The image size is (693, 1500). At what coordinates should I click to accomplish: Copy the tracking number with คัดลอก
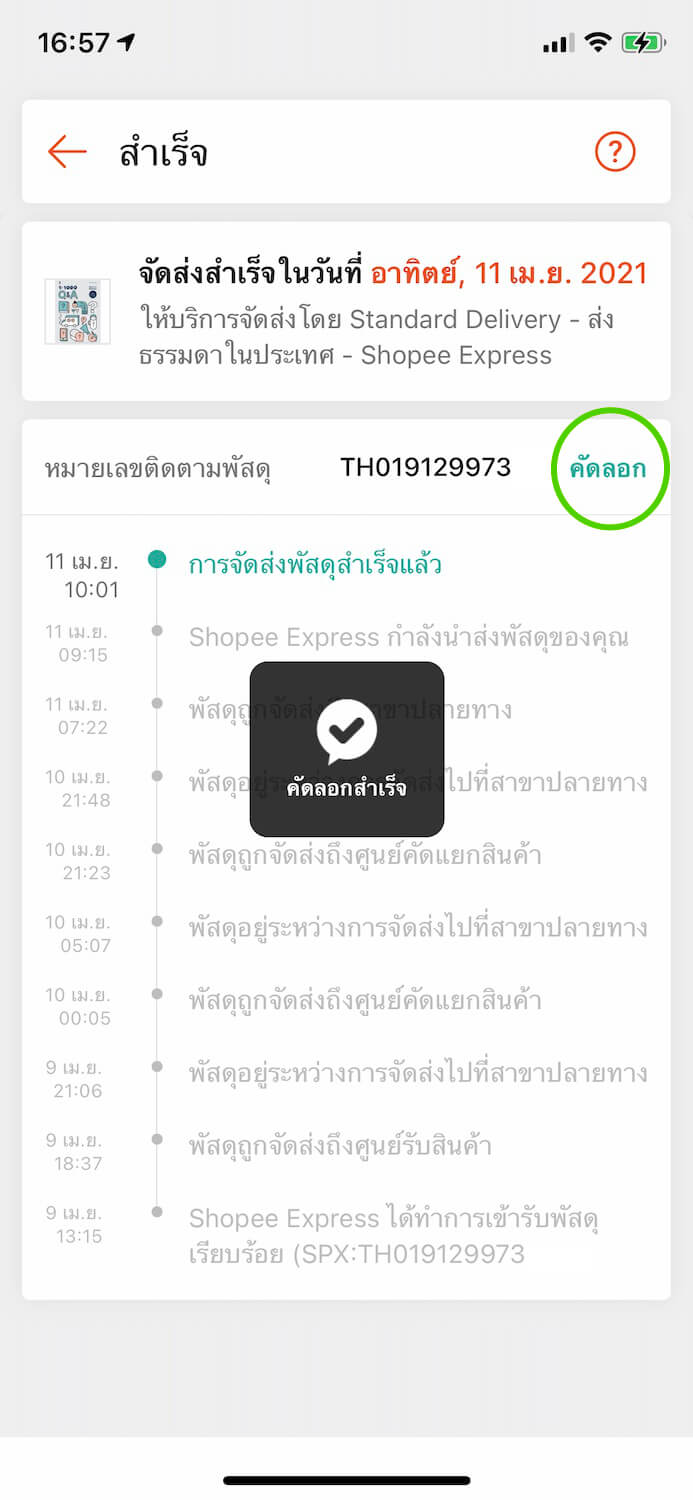(608, 468)
